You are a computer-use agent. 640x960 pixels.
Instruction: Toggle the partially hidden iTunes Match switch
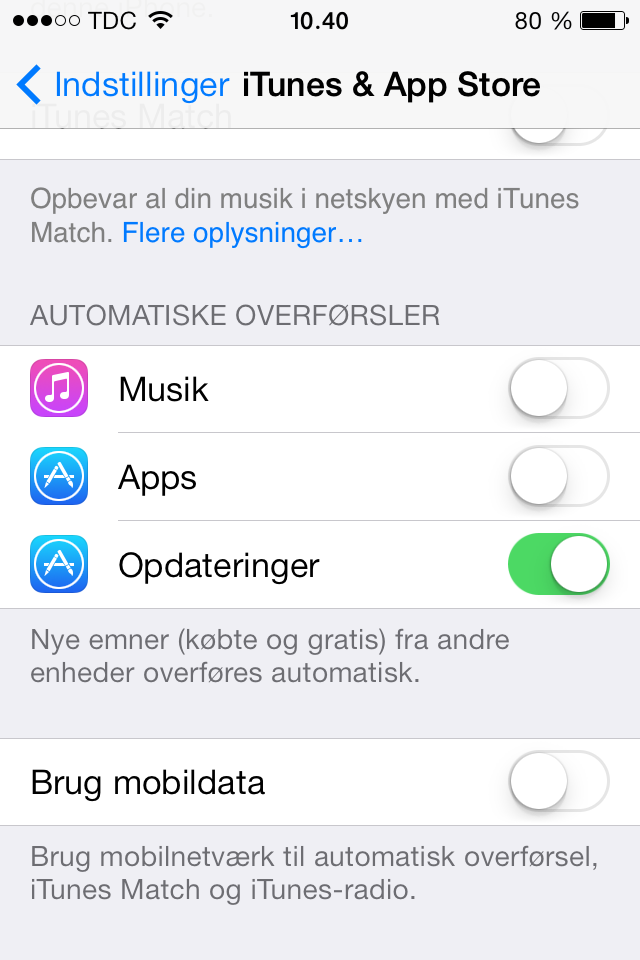(x=558, y=136)
